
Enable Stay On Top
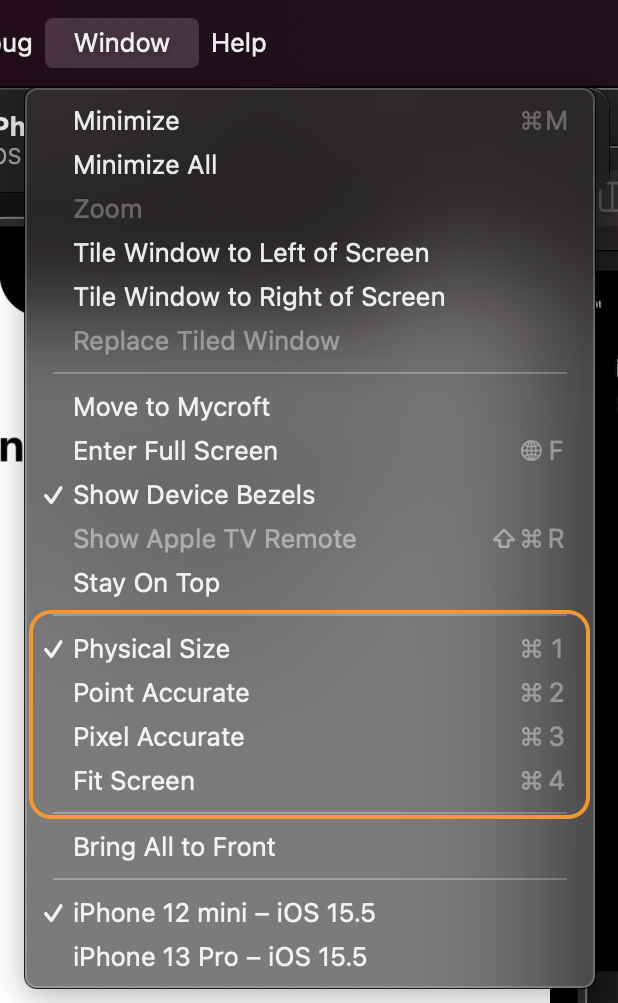(x=146, y=583)
